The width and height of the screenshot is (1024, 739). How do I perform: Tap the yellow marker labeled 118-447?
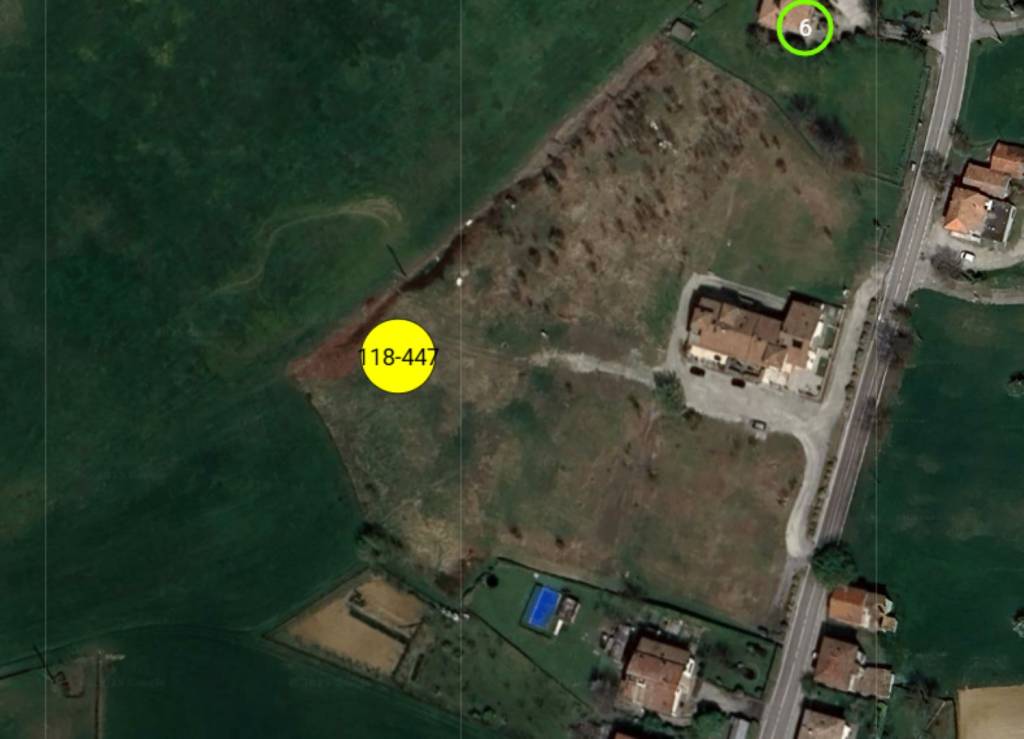pyautogui.click(x=398, y=356)
